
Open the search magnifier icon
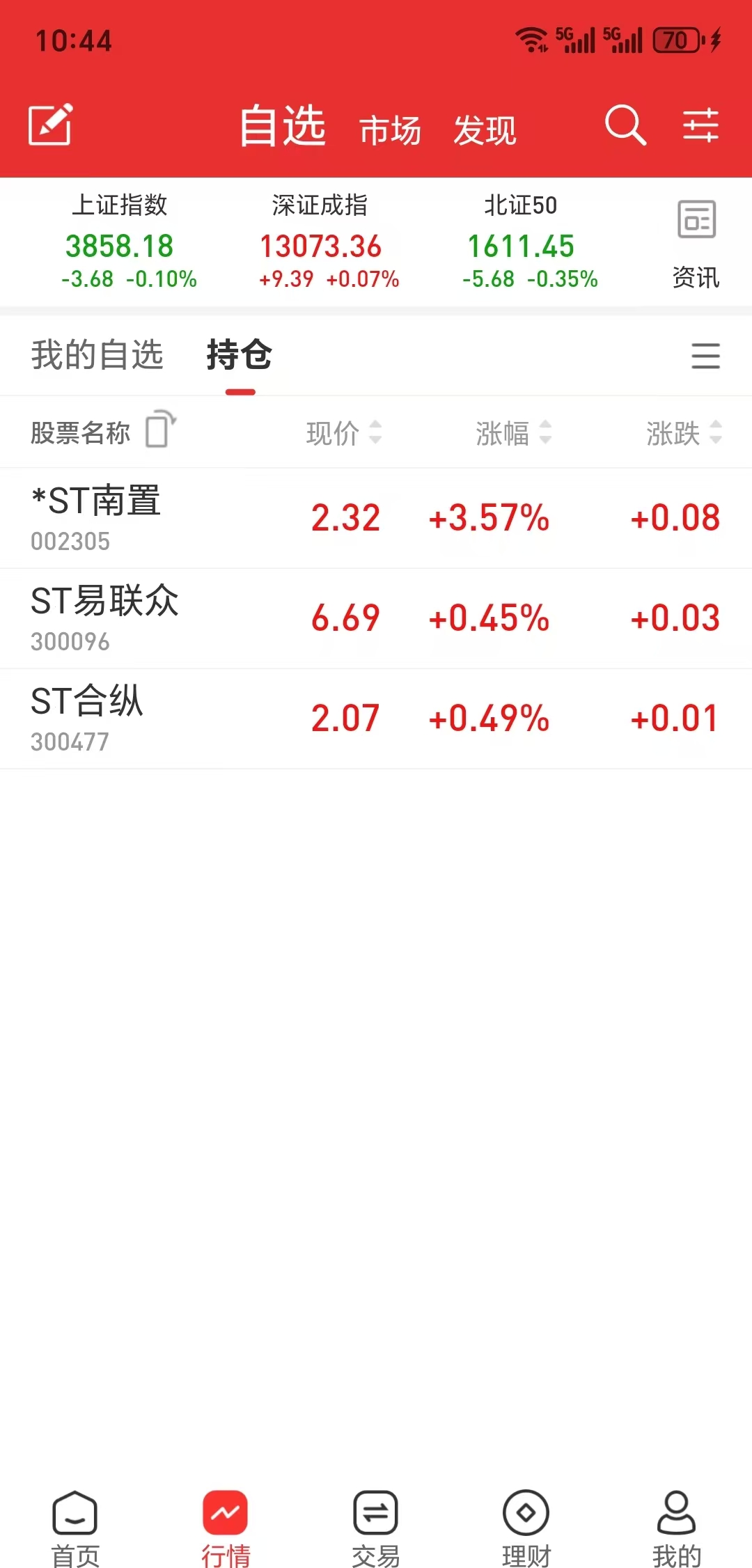[x=625, y=125]
